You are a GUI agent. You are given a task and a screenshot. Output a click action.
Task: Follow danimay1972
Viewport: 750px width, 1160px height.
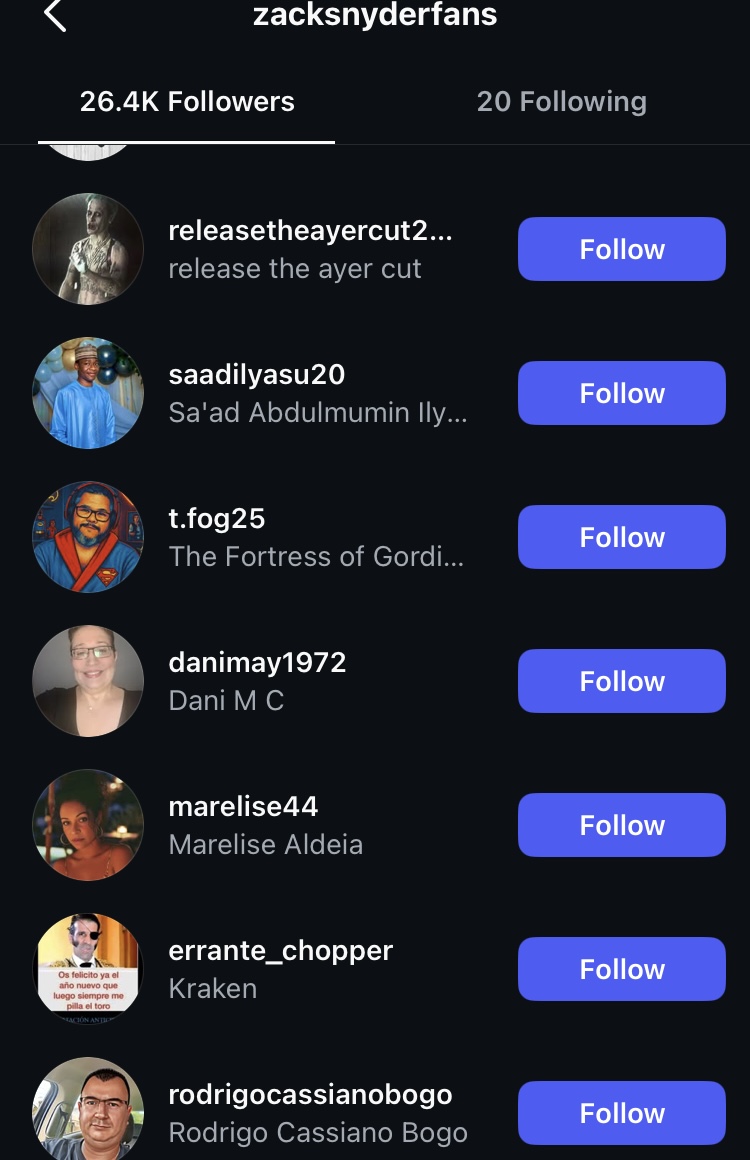[621, 681]
